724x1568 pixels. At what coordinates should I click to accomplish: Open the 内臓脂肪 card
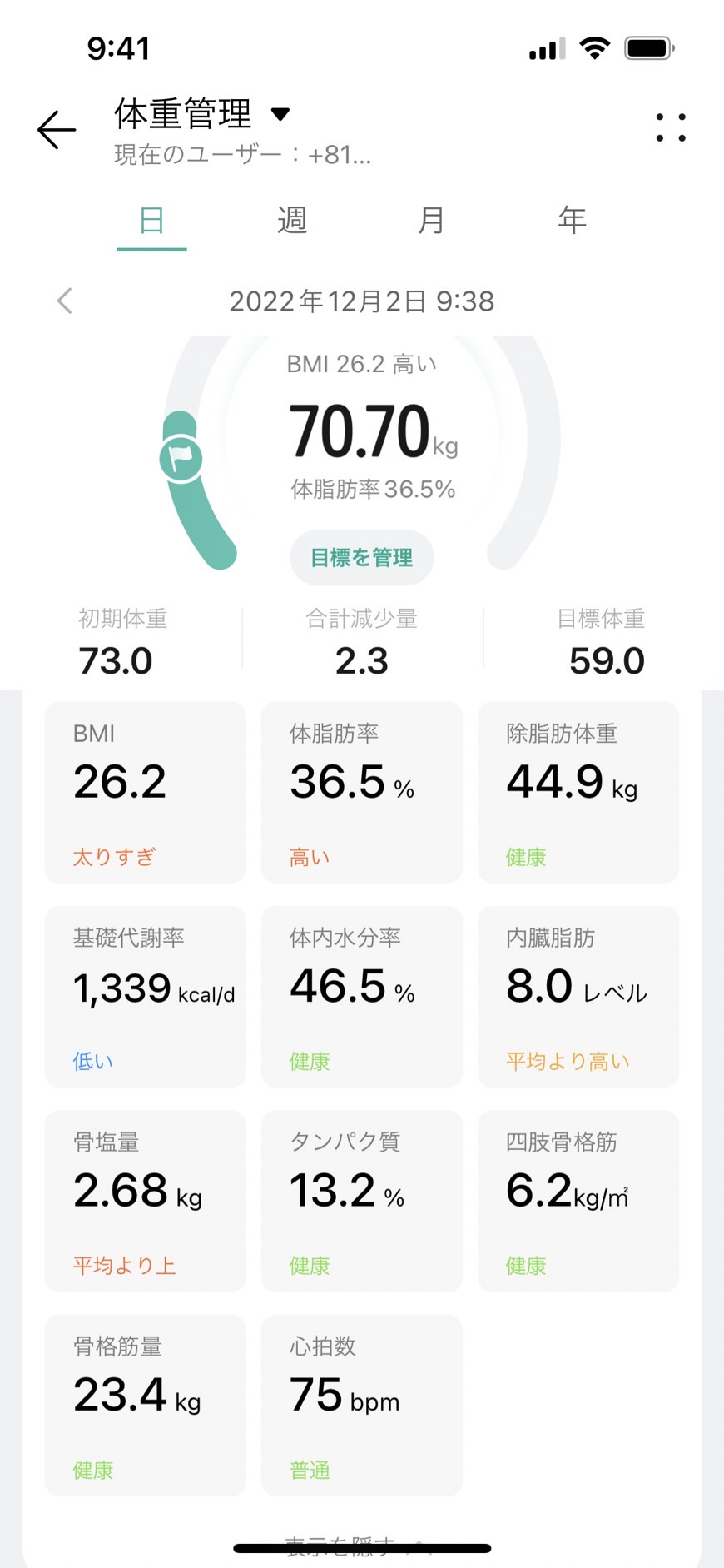578,997
